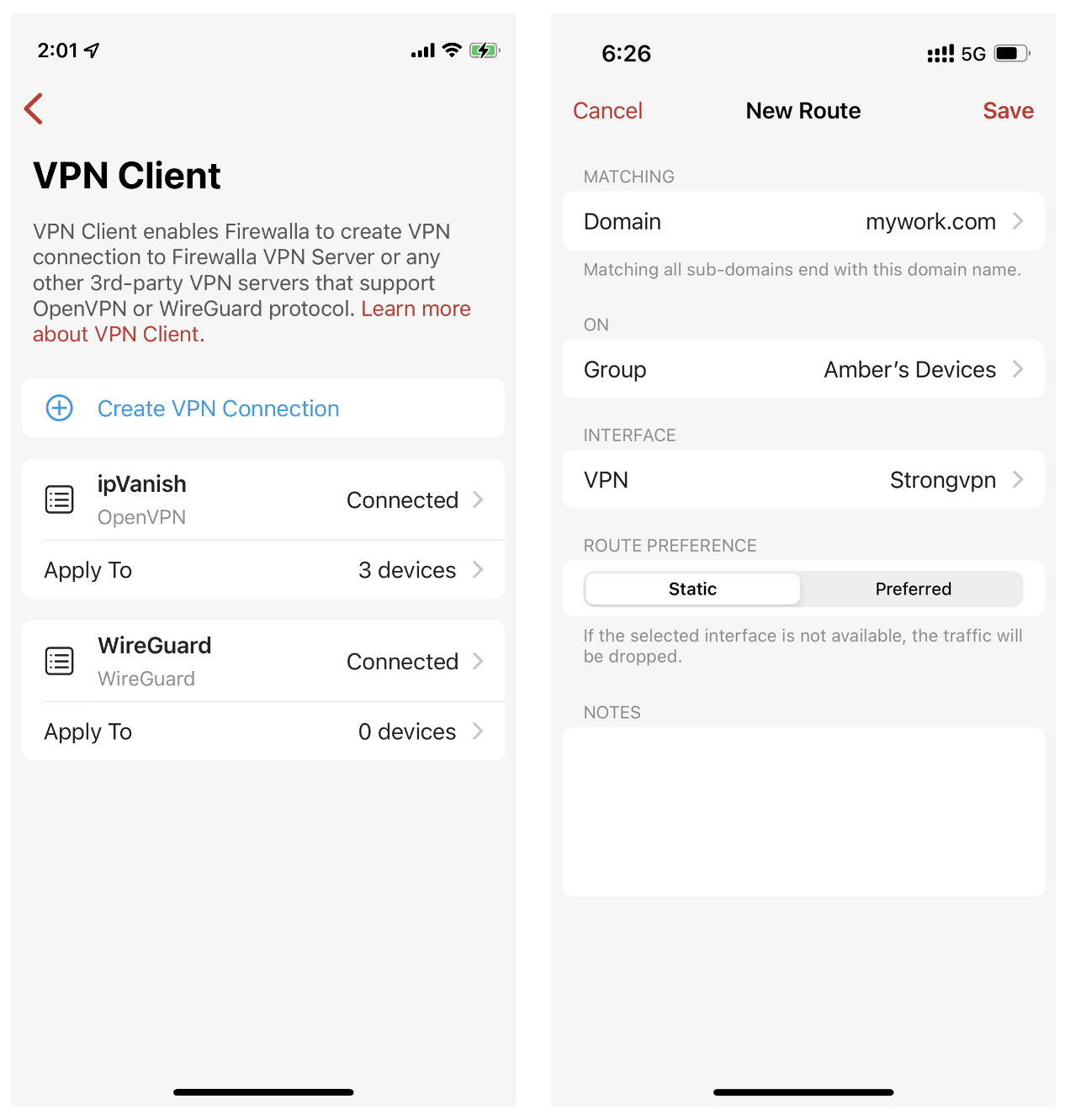Select Static route preference
The image size is (1065, 1120).
[692, 589]
